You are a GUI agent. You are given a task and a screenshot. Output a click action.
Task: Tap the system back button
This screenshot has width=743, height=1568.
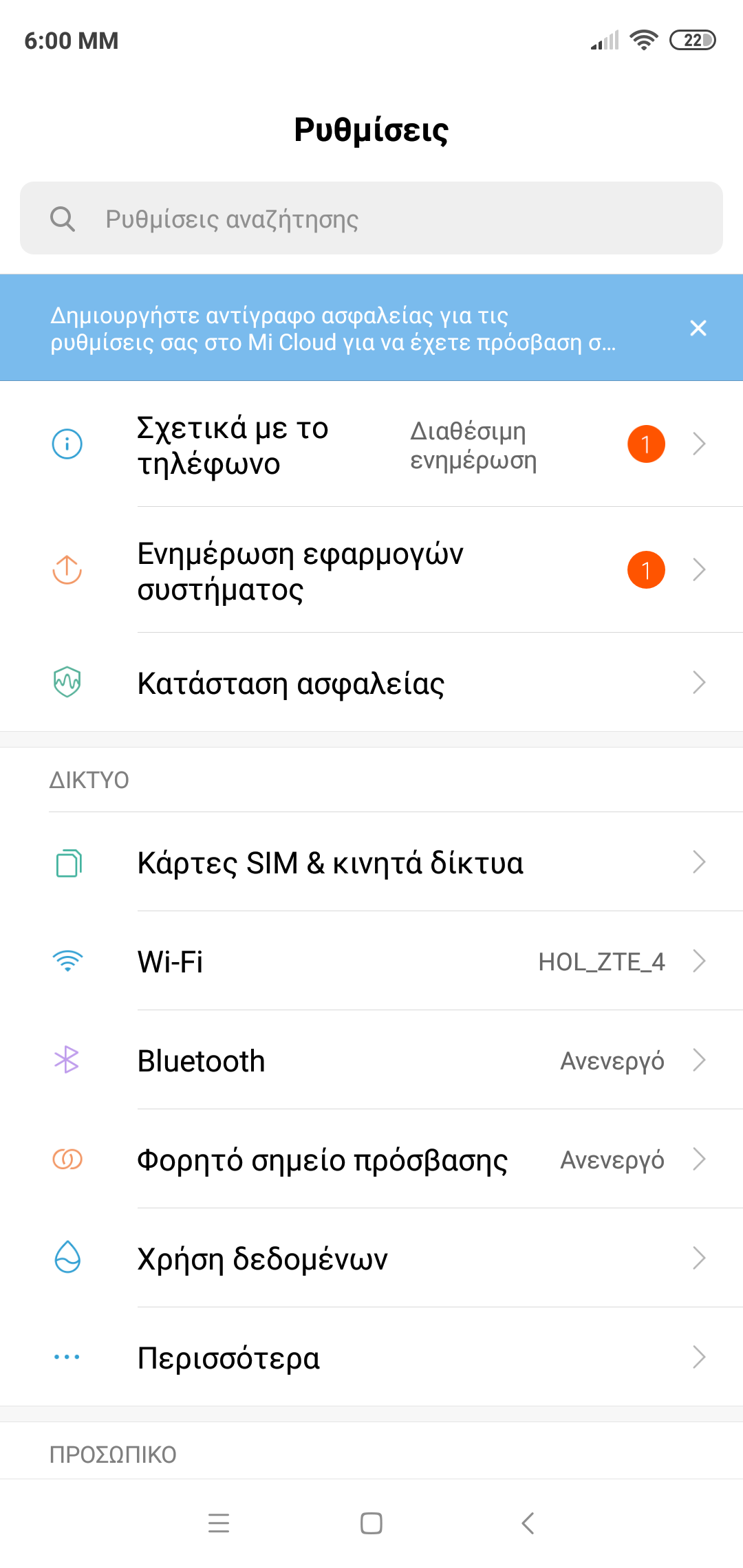(528, 1523)
